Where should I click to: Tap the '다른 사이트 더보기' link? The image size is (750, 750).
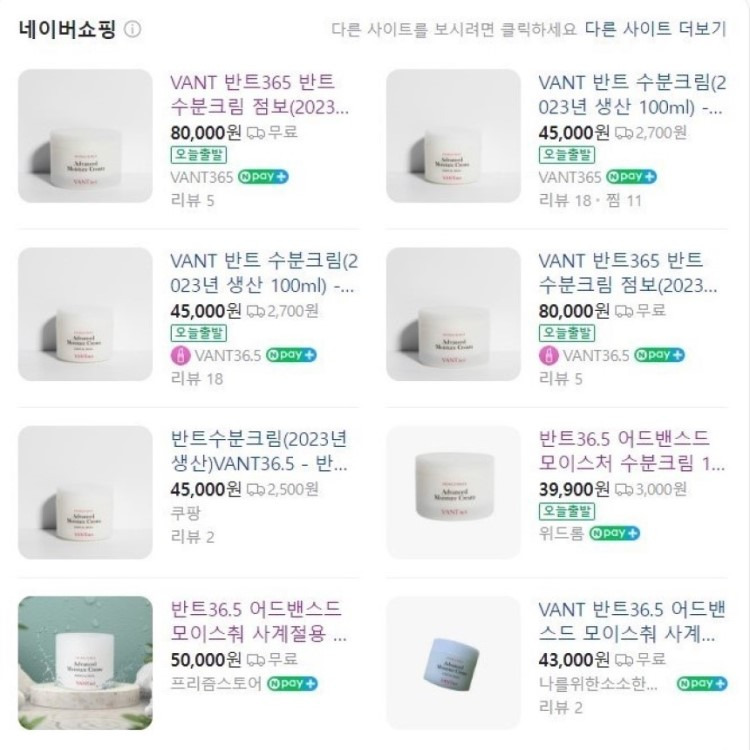[655, 29]
